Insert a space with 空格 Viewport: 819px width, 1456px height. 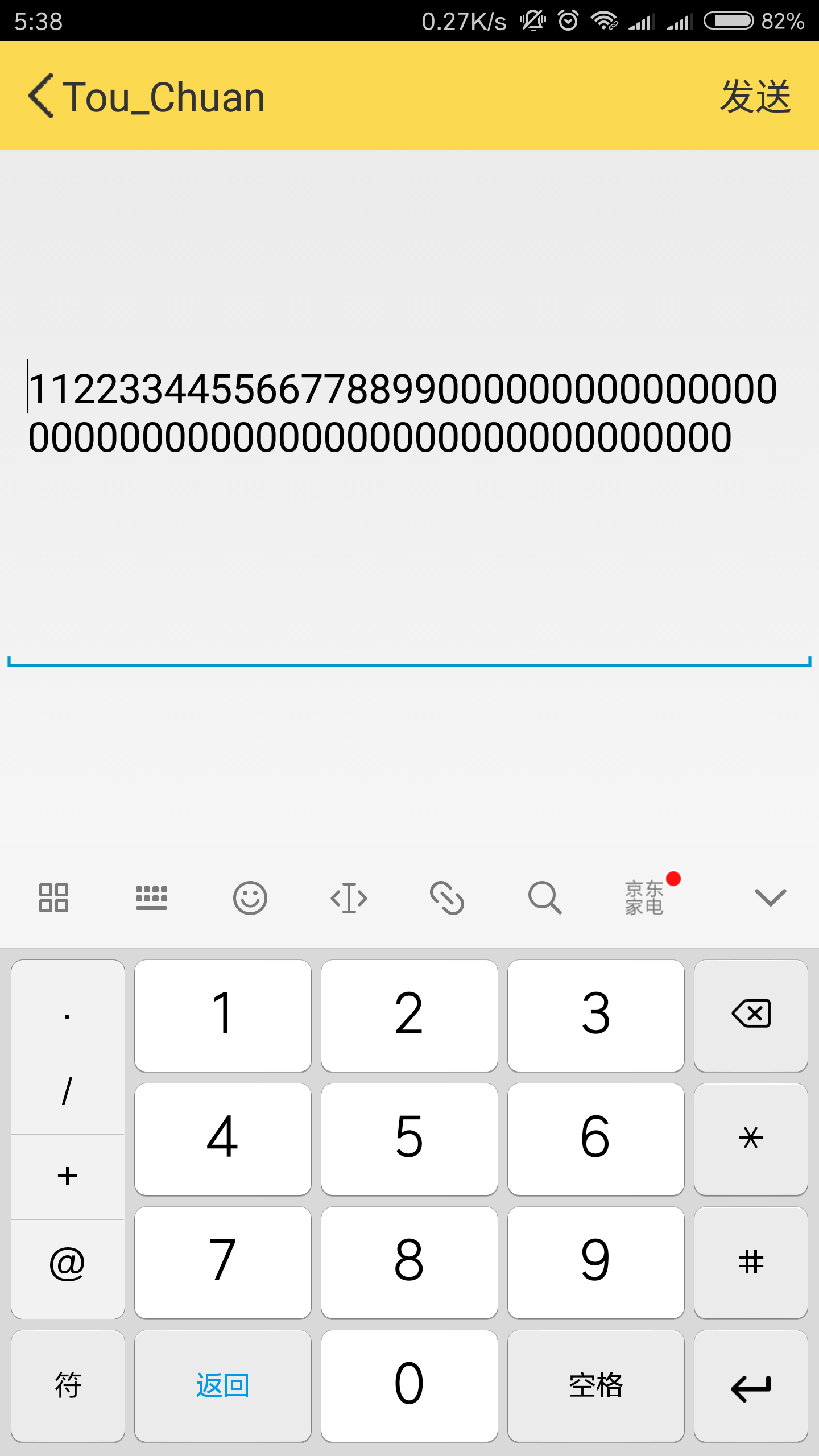(x=595, y=1385)
